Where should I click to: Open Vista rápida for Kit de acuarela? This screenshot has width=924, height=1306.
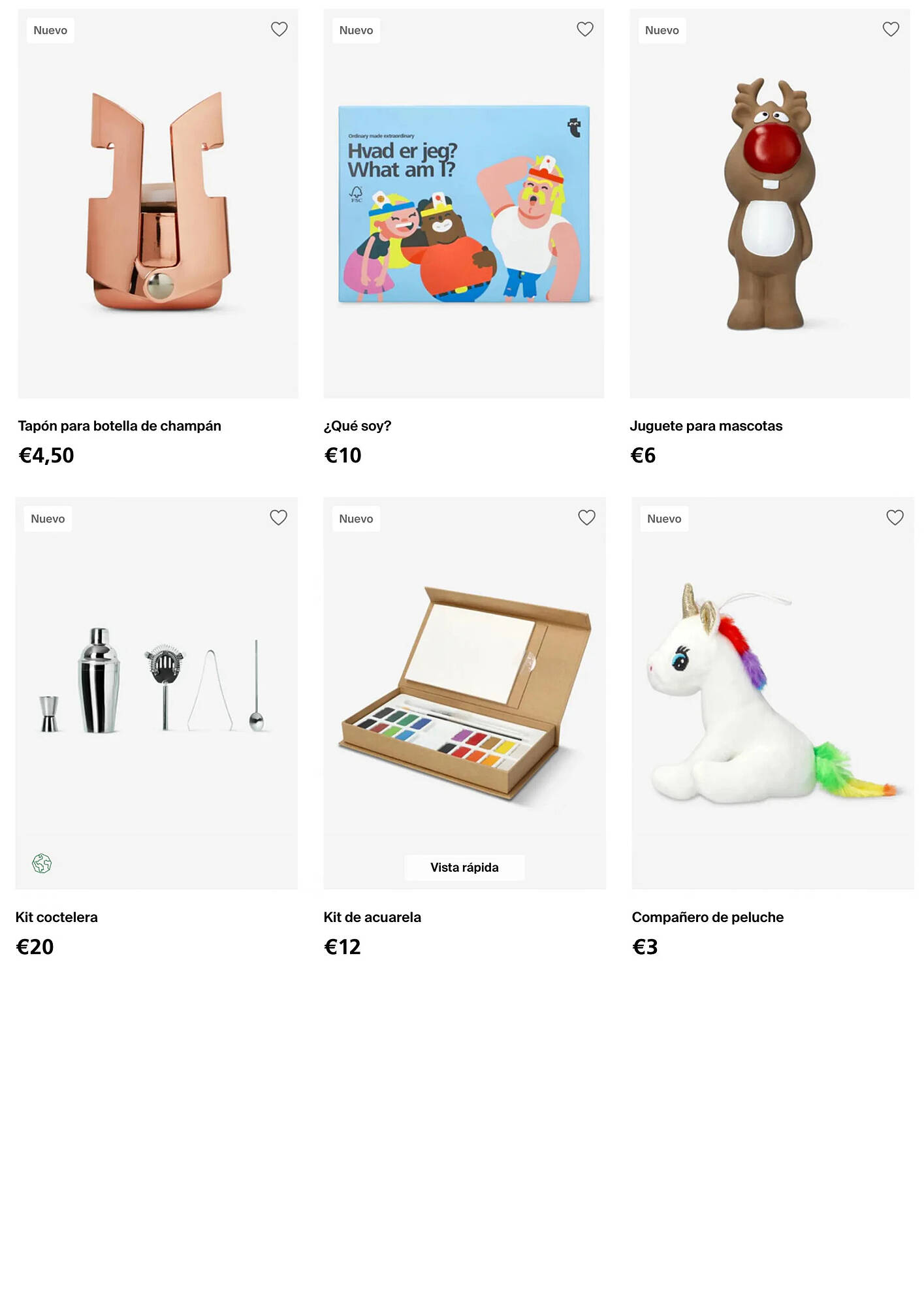point(464,867)
